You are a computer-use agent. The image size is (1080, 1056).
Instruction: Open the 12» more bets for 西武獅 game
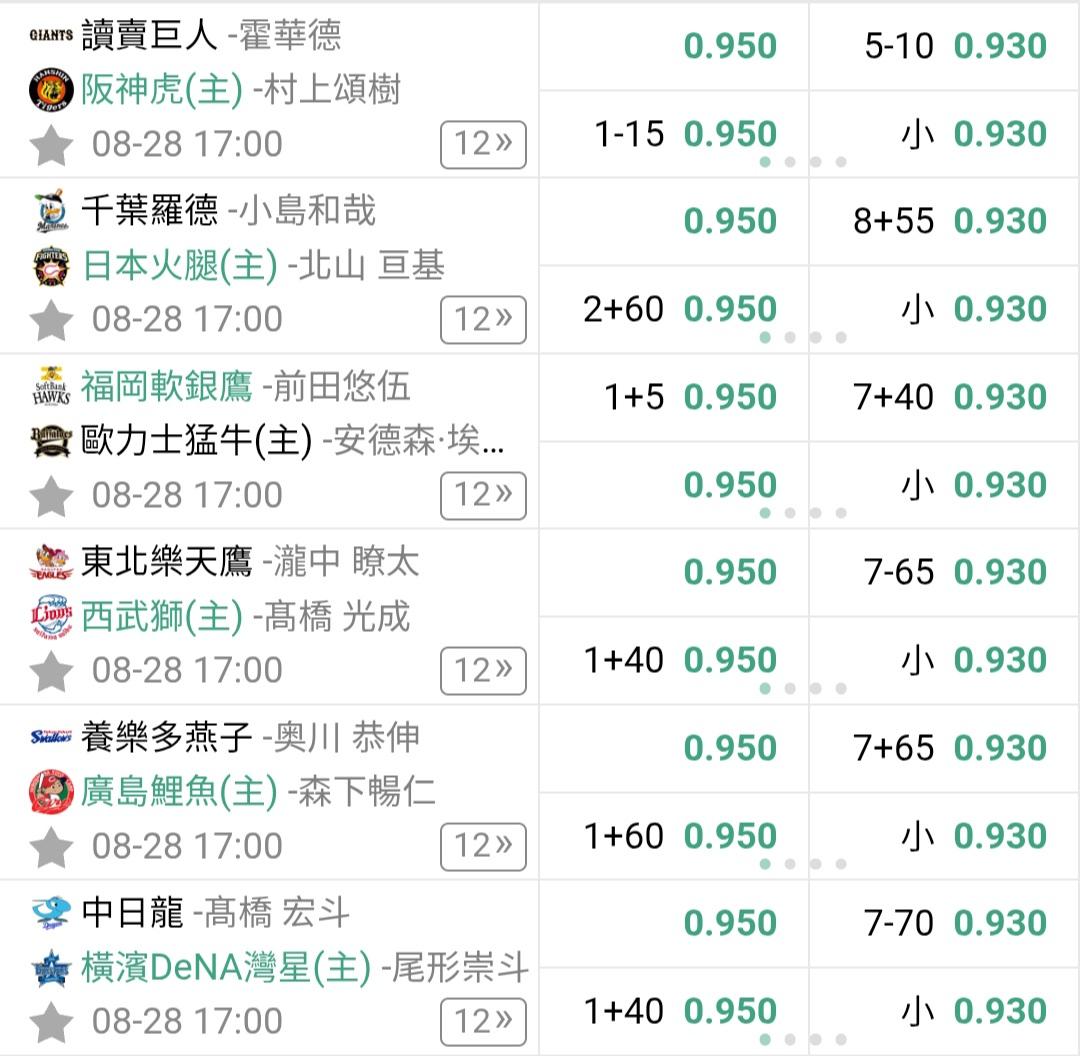point(484,671)
